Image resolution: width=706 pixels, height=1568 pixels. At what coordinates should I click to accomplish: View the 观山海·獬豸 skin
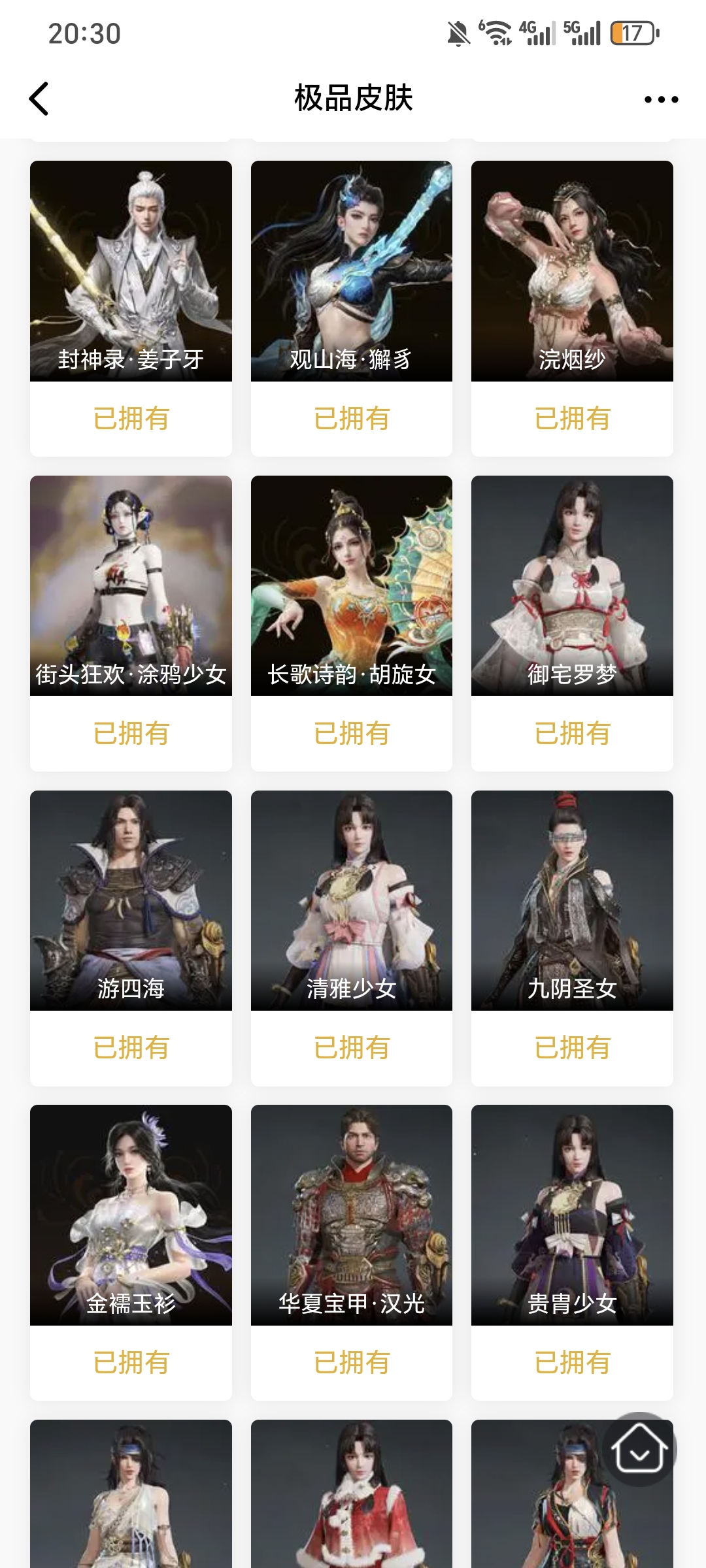click(352, 271)
